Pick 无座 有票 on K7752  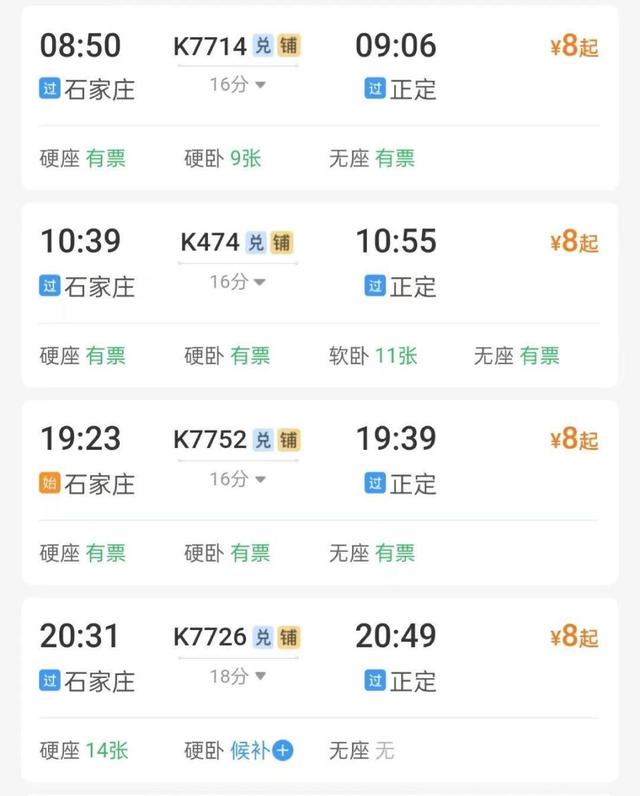[x=372, y=553]
